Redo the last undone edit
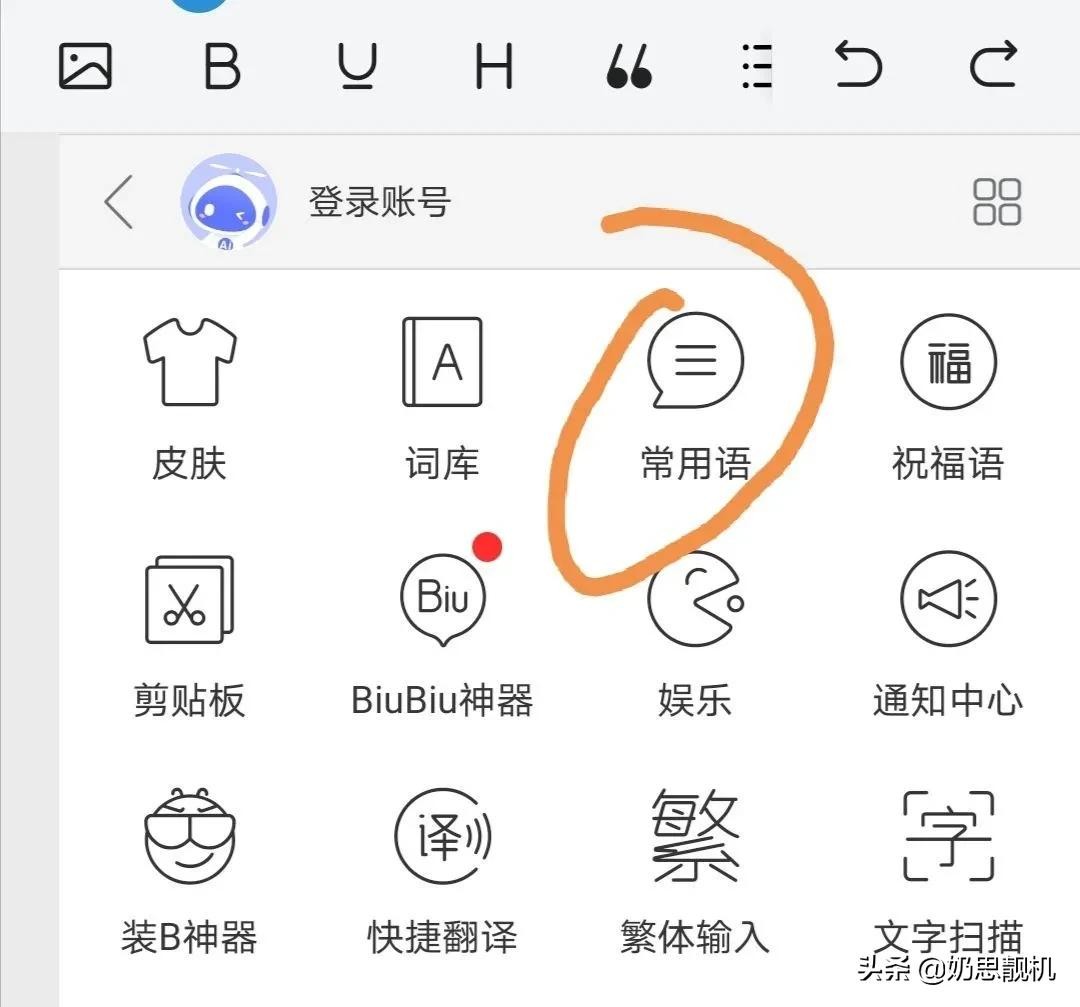The image size is (1080, 1007). tap(993, 67)
